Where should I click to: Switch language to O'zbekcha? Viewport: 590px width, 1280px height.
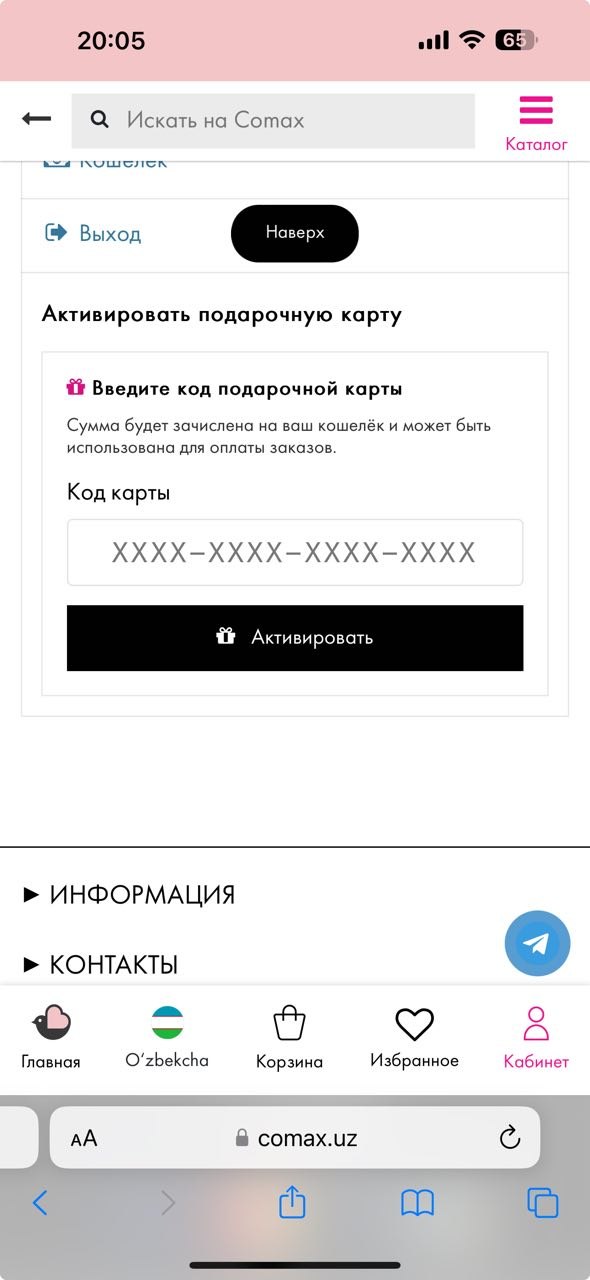click(167, 1038)
